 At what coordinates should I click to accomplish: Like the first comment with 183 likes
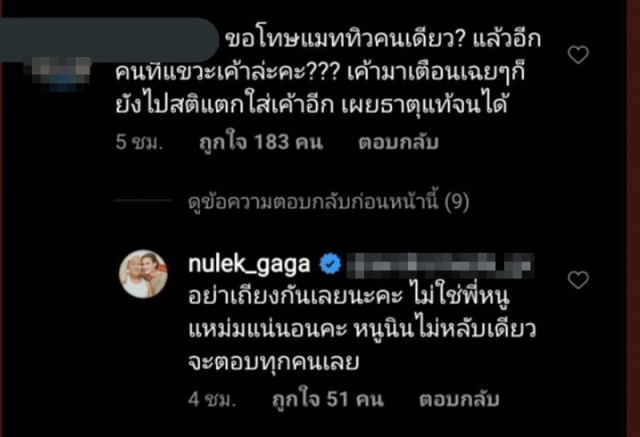(x=578, y=55)
